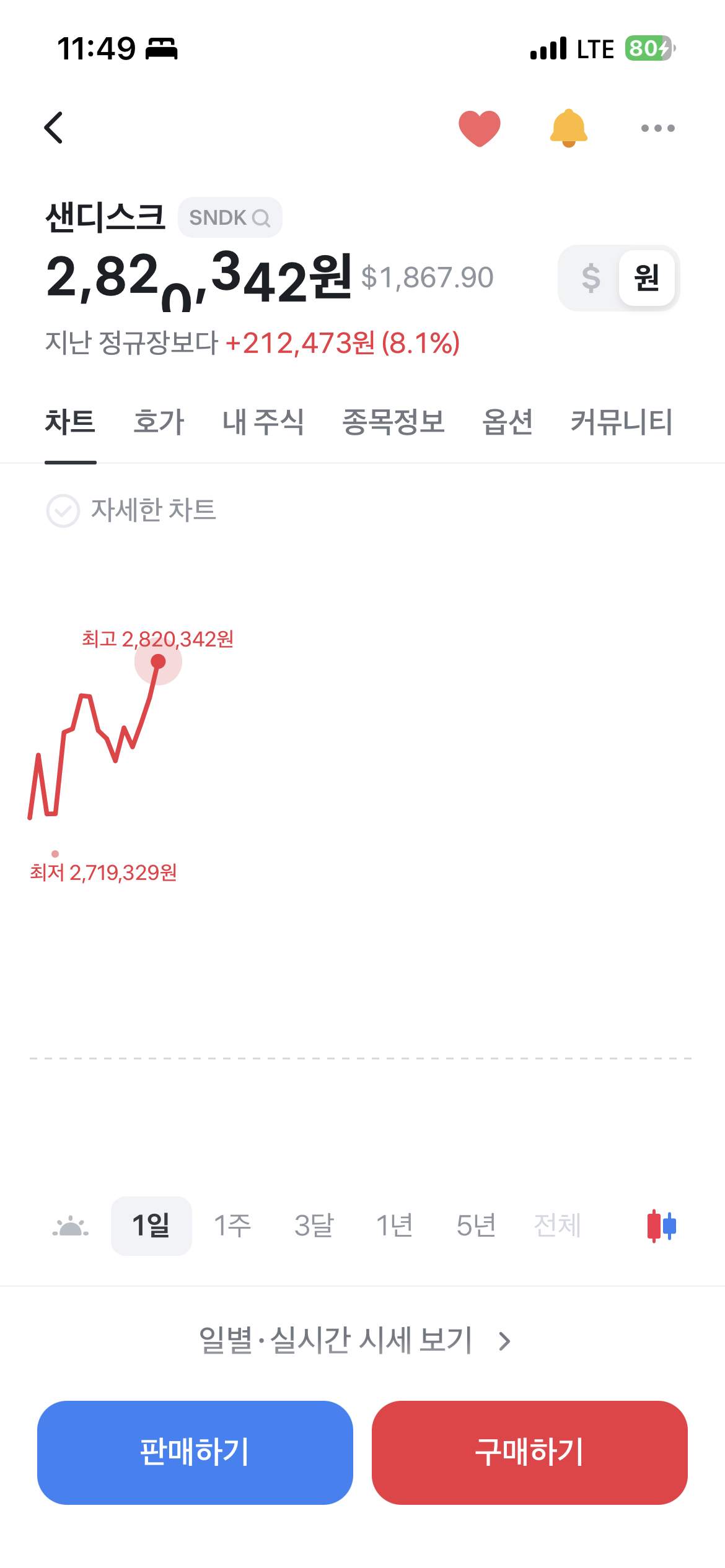
Task: Tap 판매하기 to sell
Action: [x=195, y=1452]
